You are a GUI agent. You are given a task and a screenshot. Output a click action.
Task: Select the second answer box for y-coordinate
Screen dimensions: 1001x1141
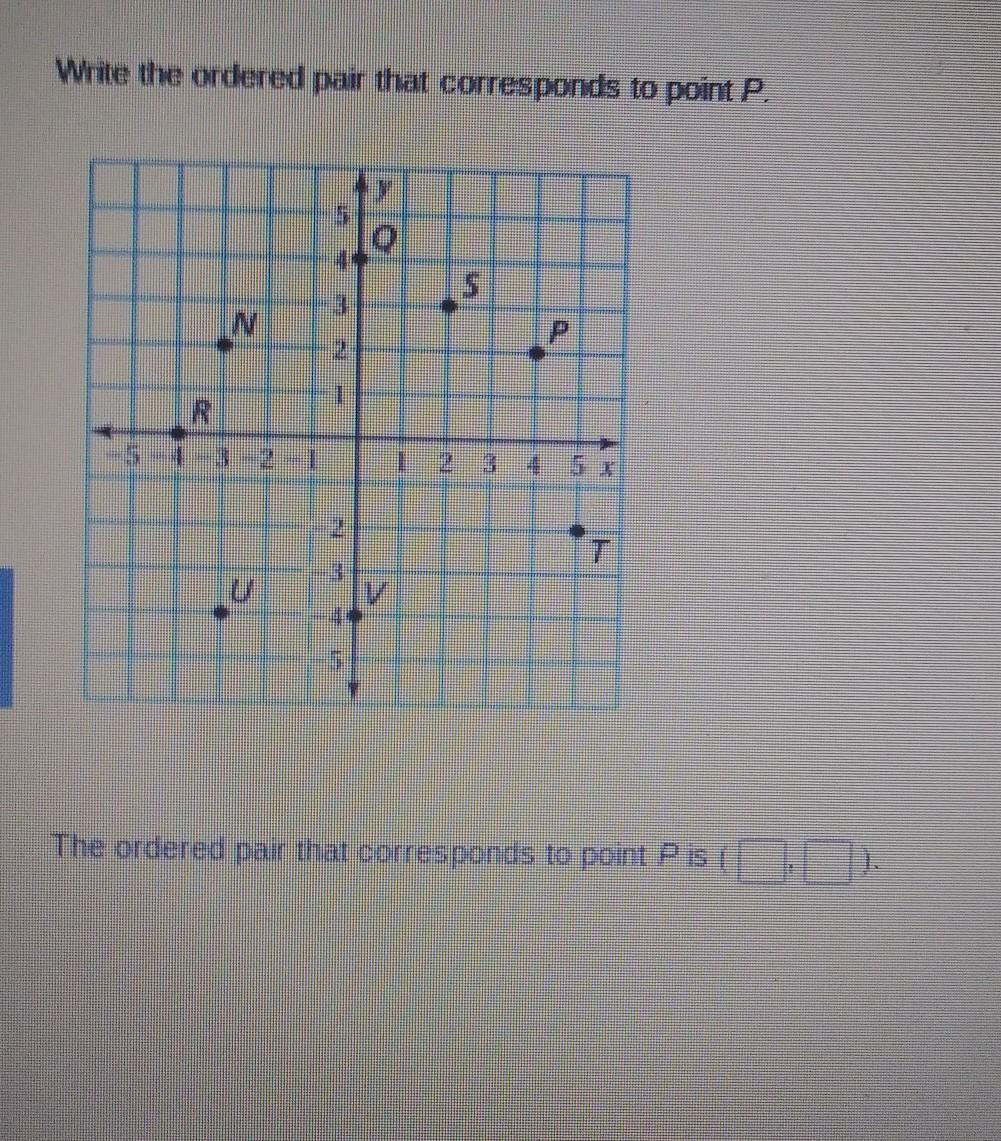(x=828, y=862)
